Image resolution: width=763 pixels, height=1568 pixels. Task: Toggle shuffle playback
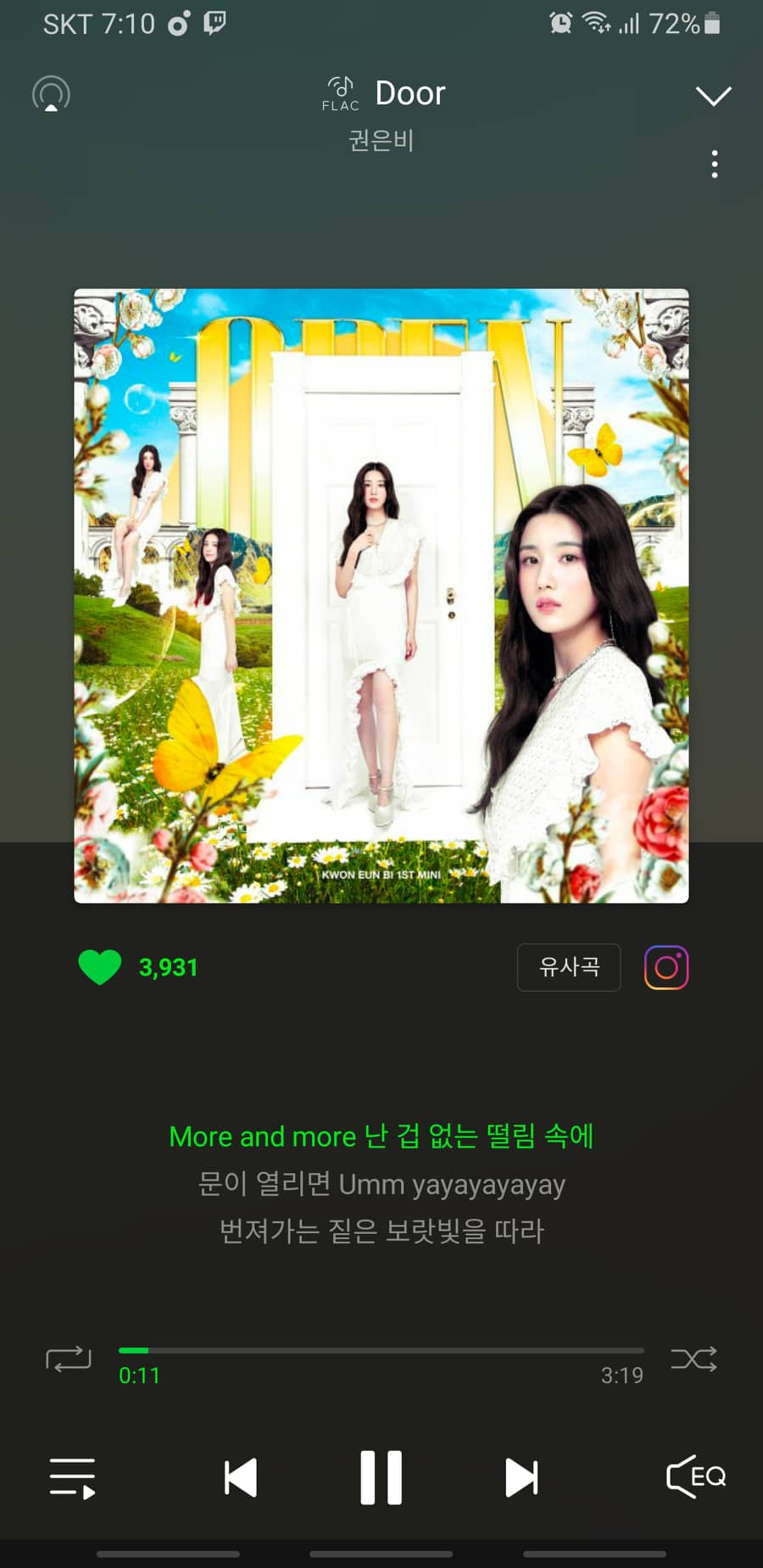pos(693,1359)
